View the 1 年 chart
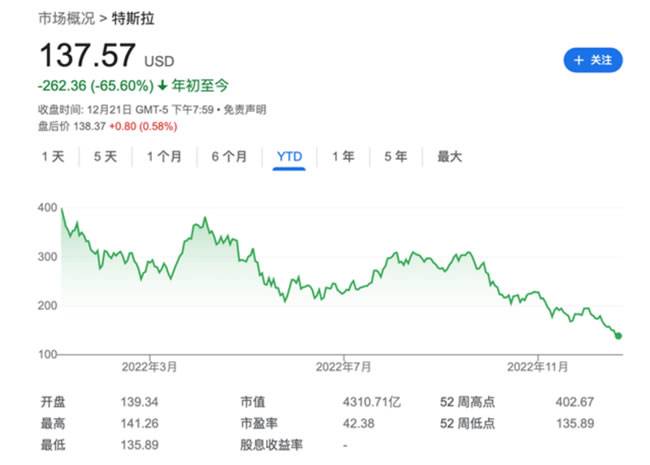Viewport: 650px width, 465px height. pyautogui.click(x=342, y=157)
